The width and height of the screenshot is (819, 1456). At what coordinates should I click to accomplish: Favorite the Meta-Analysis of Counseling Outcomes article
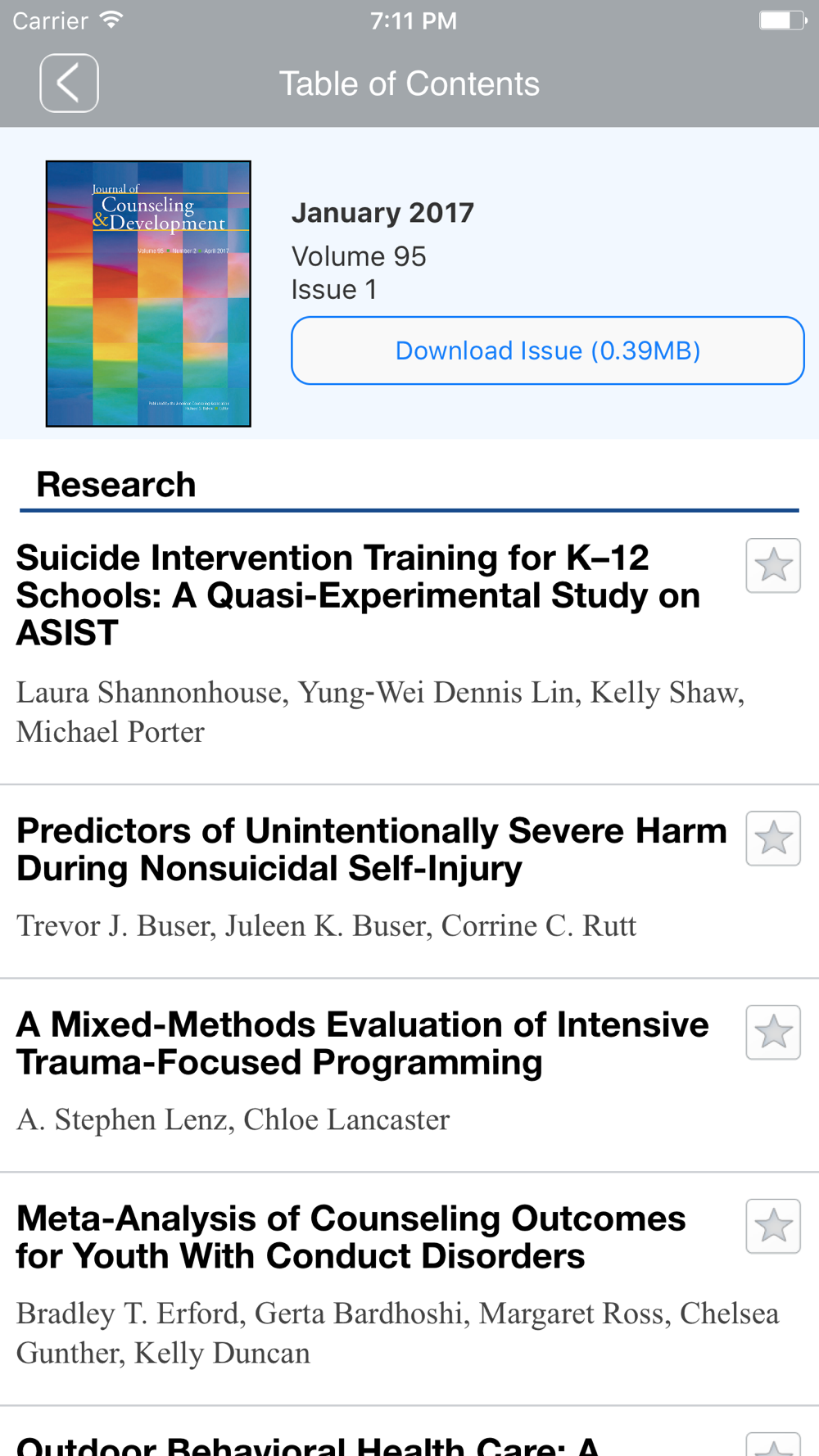point(773,1227)
